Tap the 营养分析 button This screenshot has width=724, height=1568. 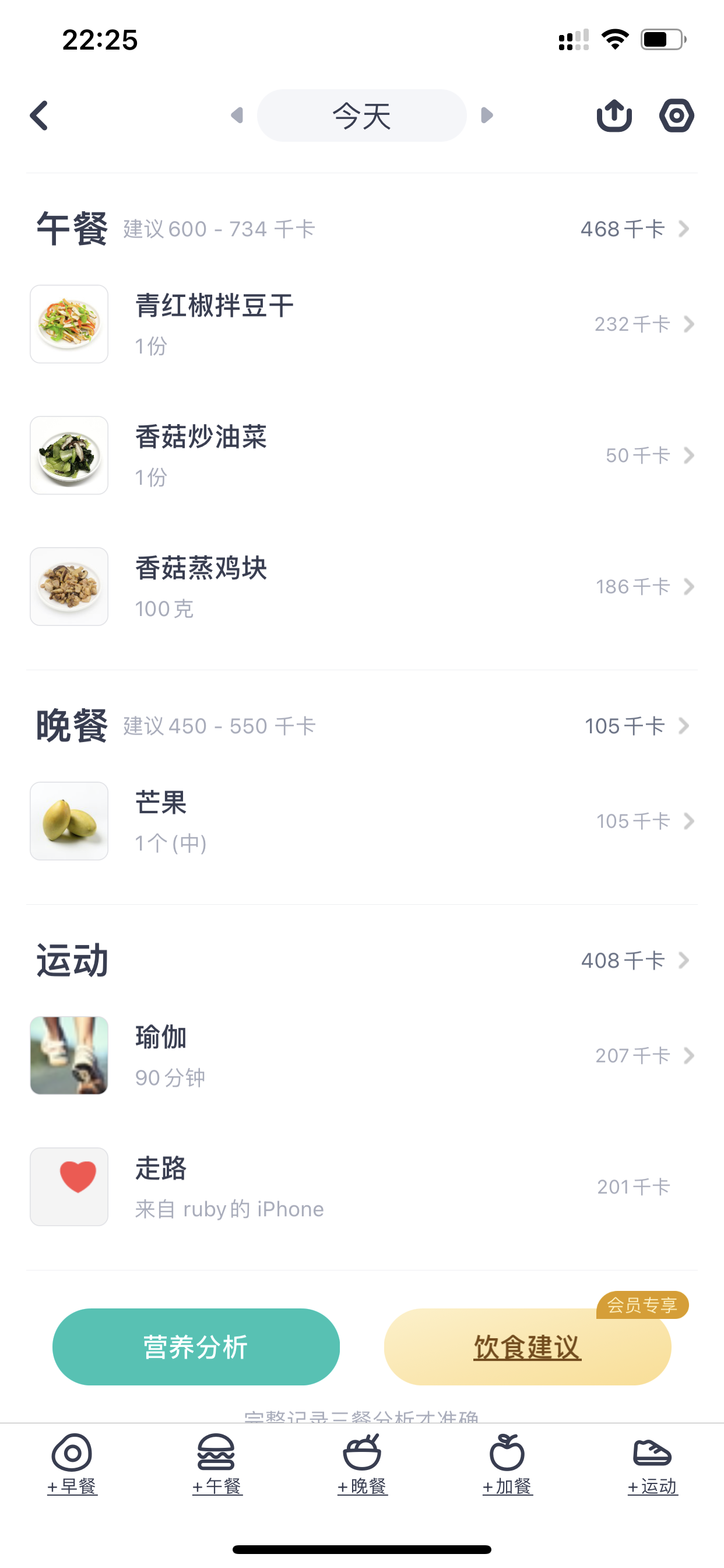[196, 1347]
